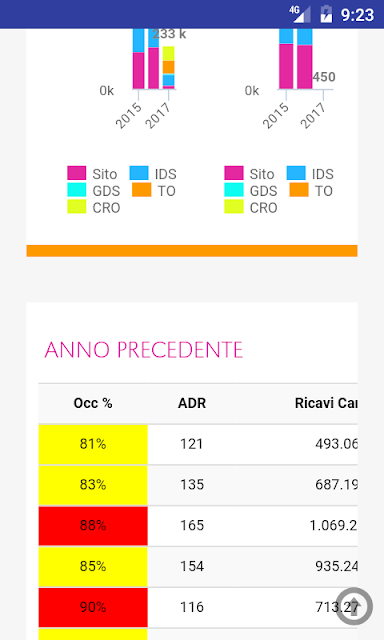Viewport: 384px width, 640px height.
Task: Toggle GDS legend in the 450 chart
Action: (251, 191)
